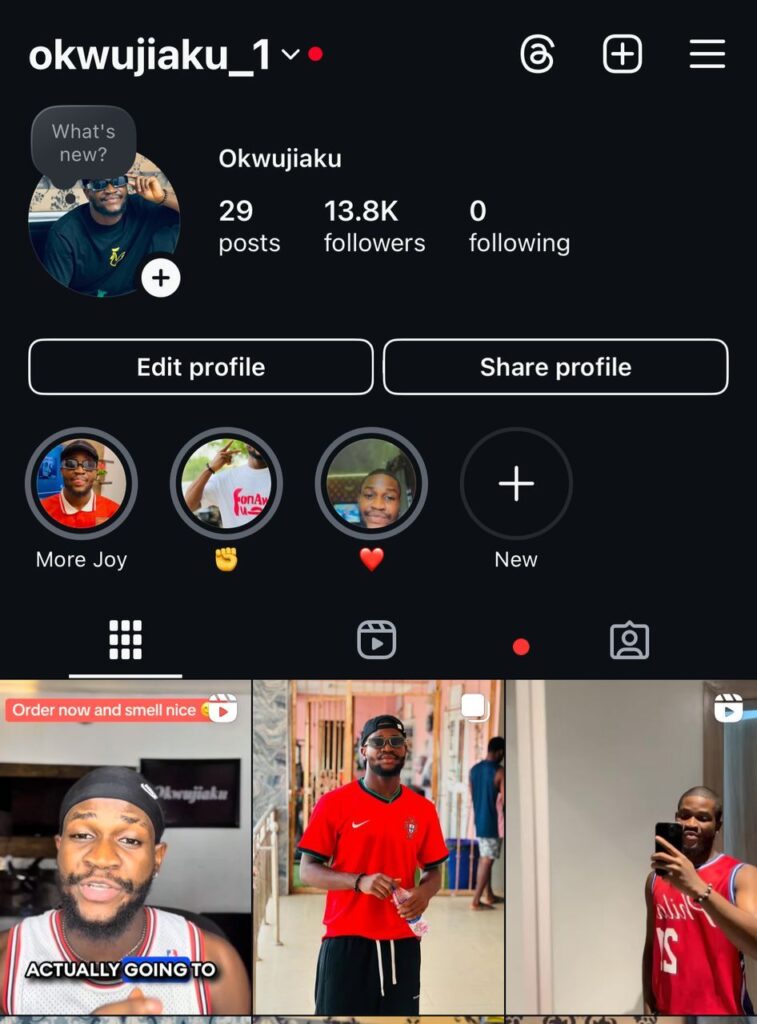View the 0 following list

[x=519, y=225]
